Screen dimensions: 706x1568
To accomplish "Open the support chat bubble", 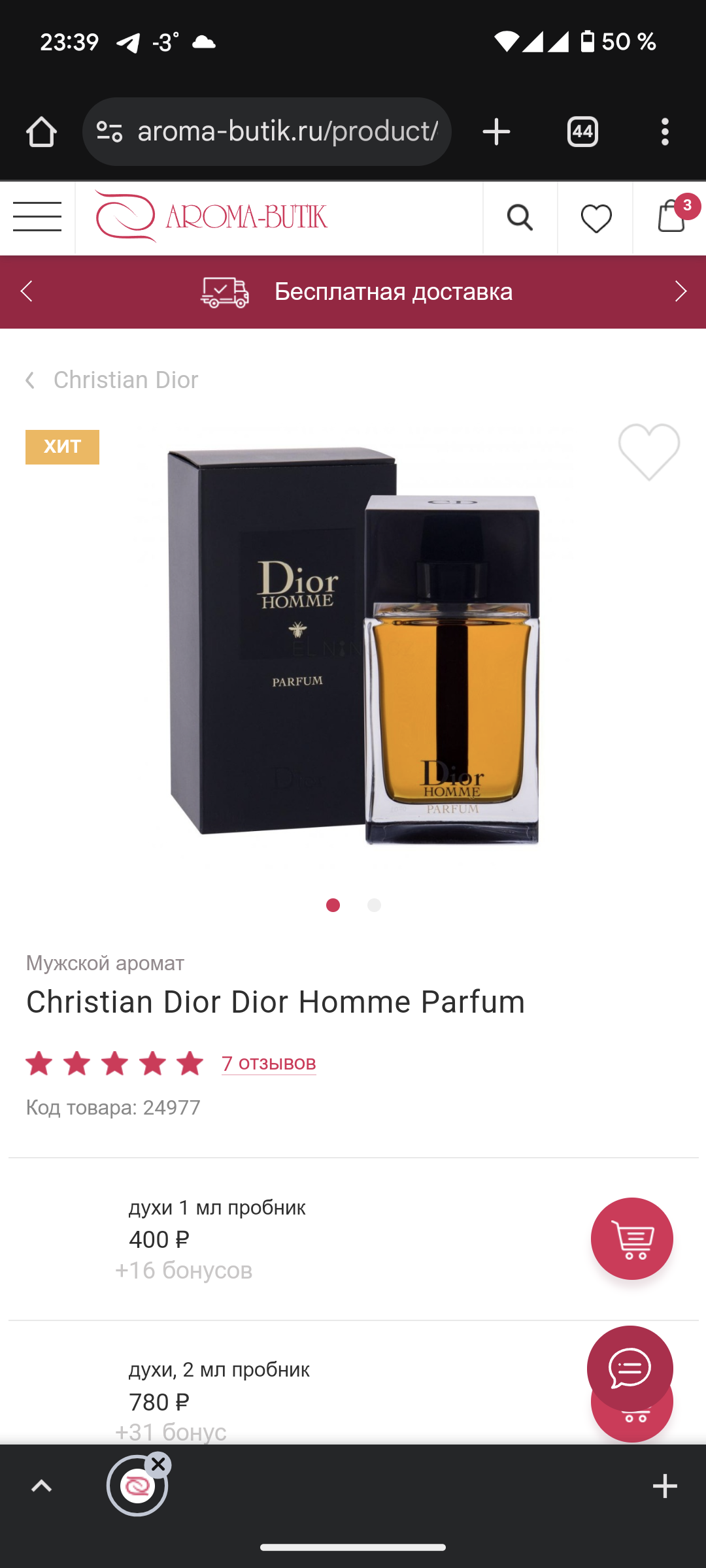I will 630,1368.
